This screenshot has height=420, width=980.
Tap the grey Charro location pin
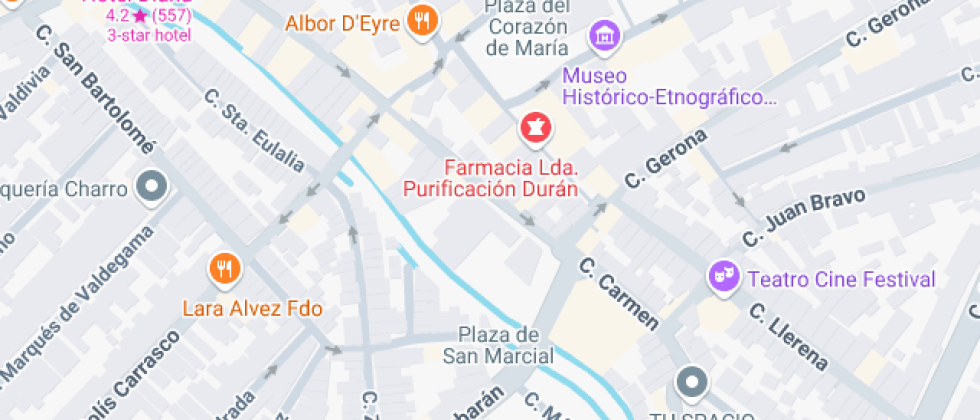153,186
